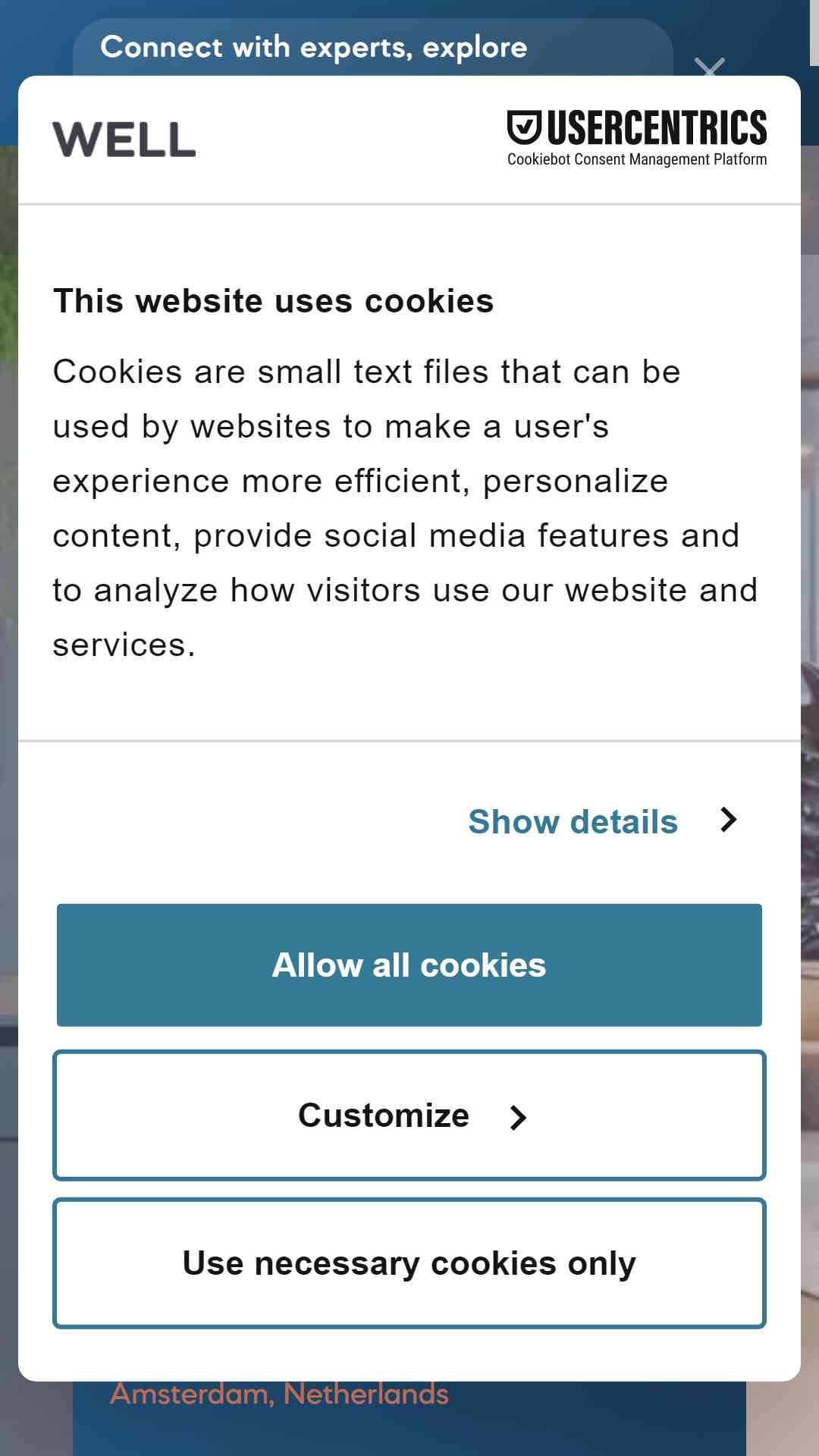This screenshot has height=1456, width=819.
Task: Use necessary cookies only
Action: point(409,1263)
